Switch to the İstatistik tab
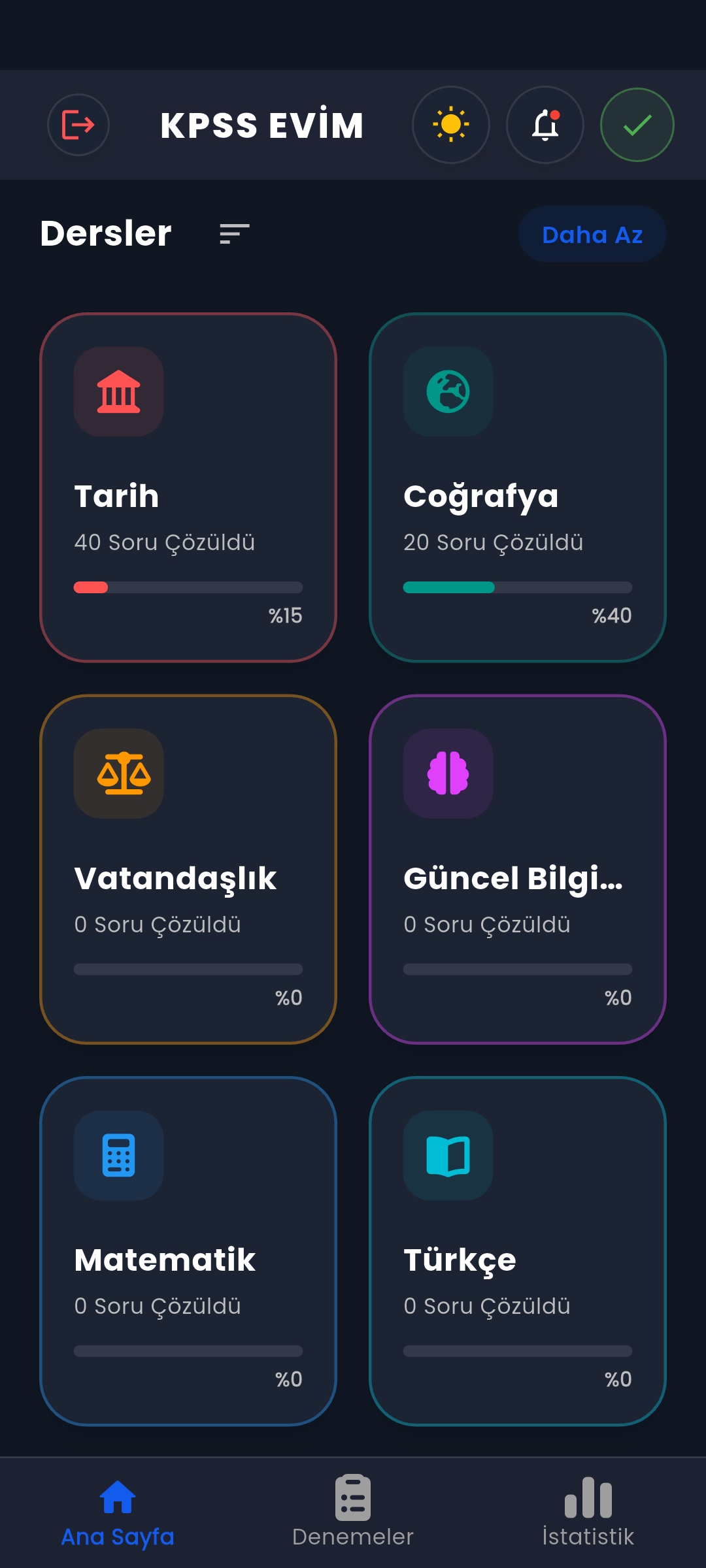 coord(588,1512)
